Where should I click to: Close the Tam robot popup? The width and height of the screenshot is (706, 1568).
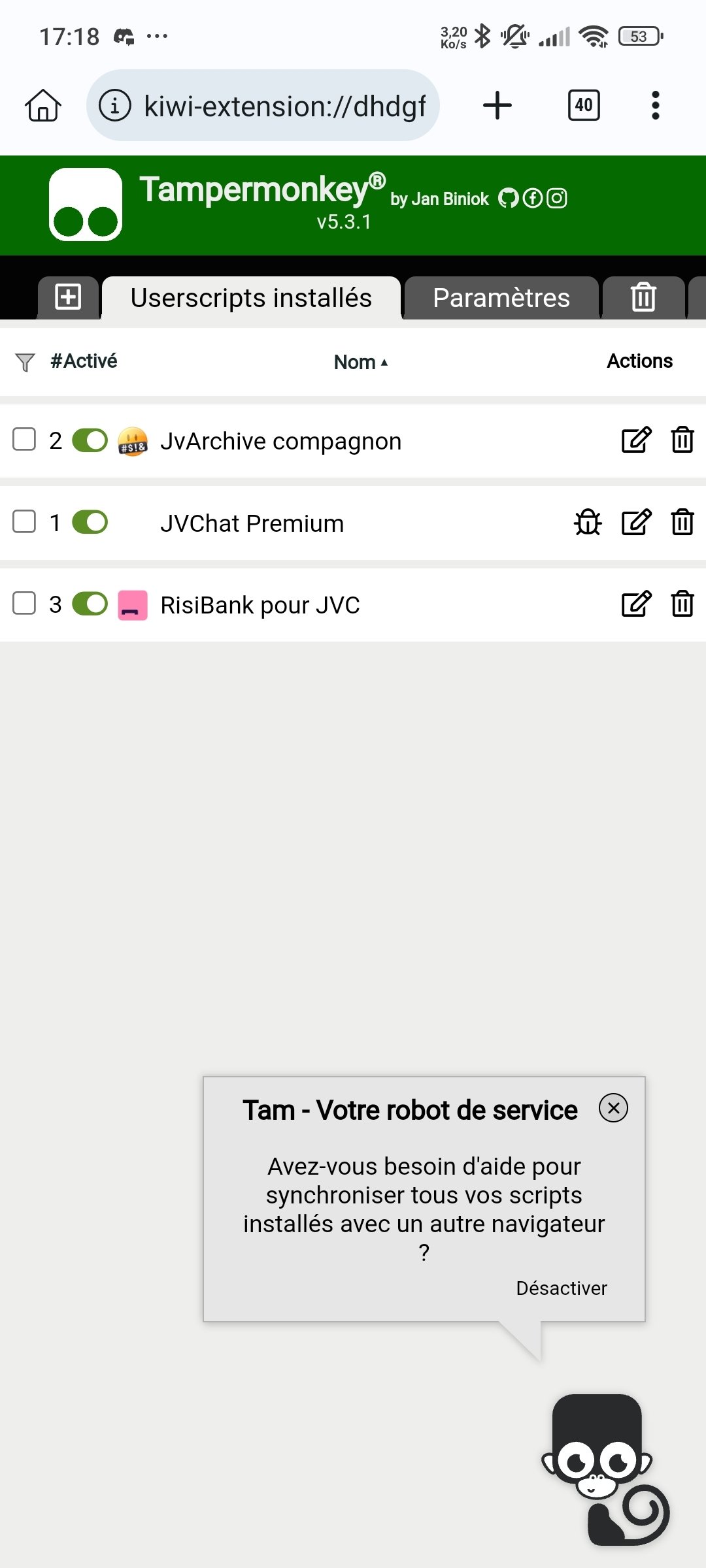click(613, 1108)
